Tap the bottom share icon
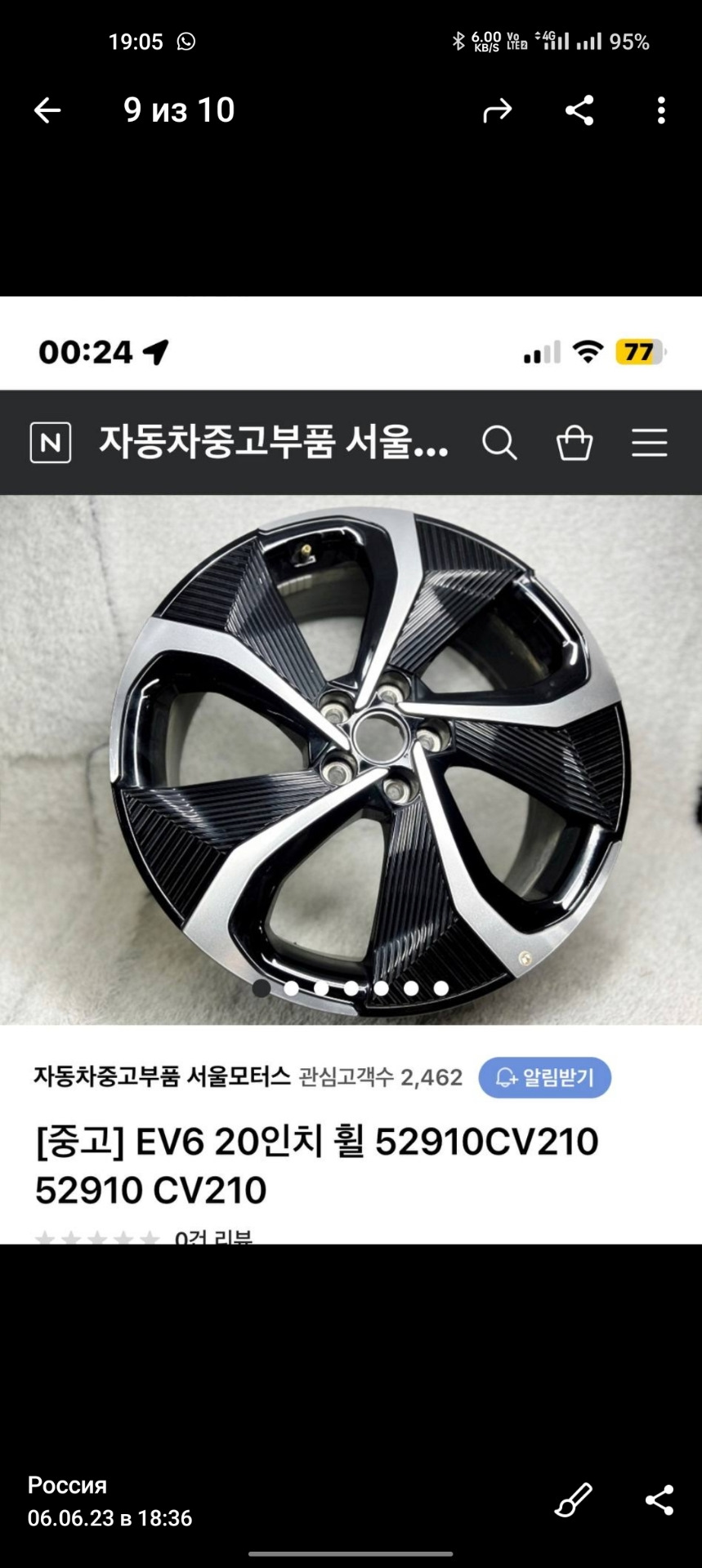The image size is (702, 1568). (659, 1500)
